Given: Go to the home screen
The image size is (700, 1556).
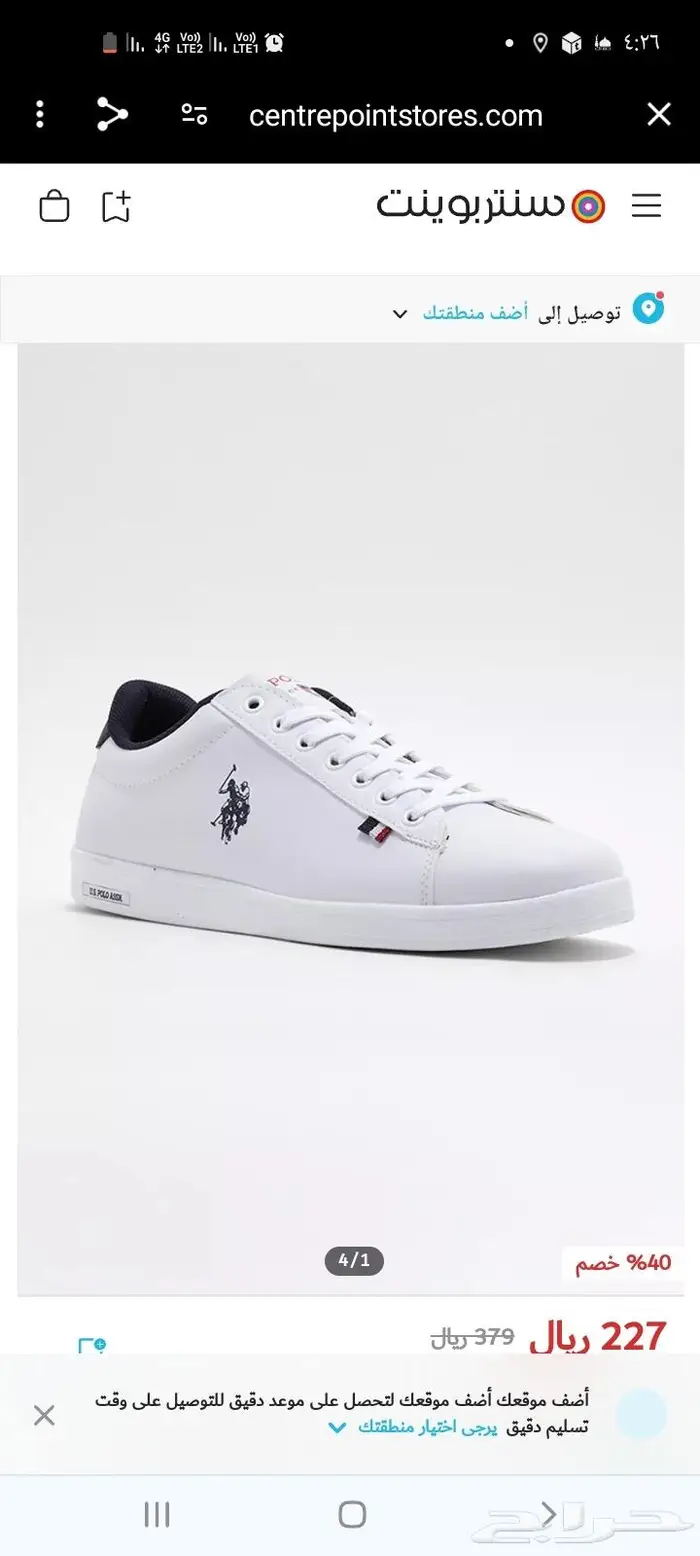Looking at the screenshot, I should [x=352, y=1514].
